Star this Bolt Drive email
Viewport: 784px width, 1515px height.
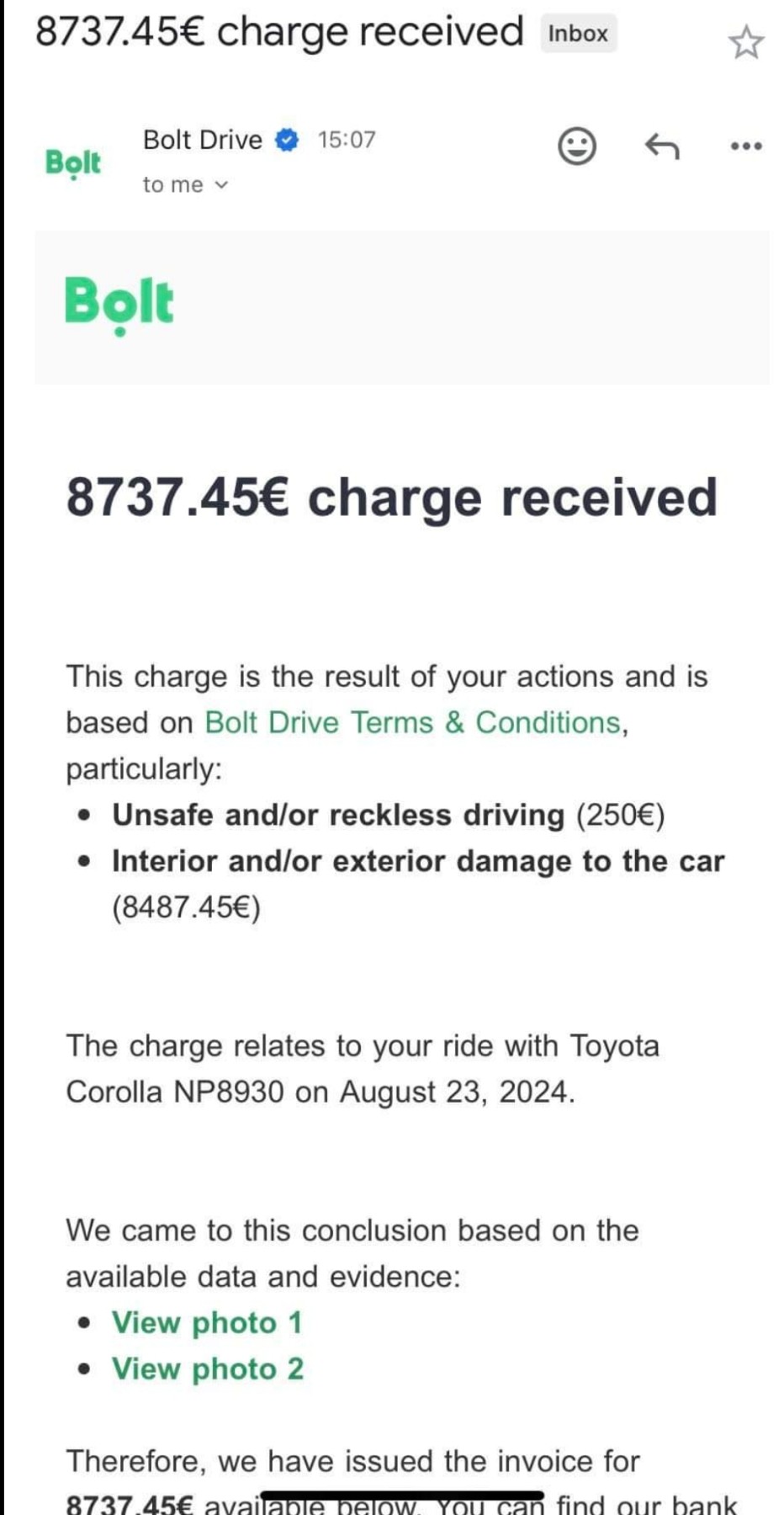pyautogui.click(x=745, y=42)
